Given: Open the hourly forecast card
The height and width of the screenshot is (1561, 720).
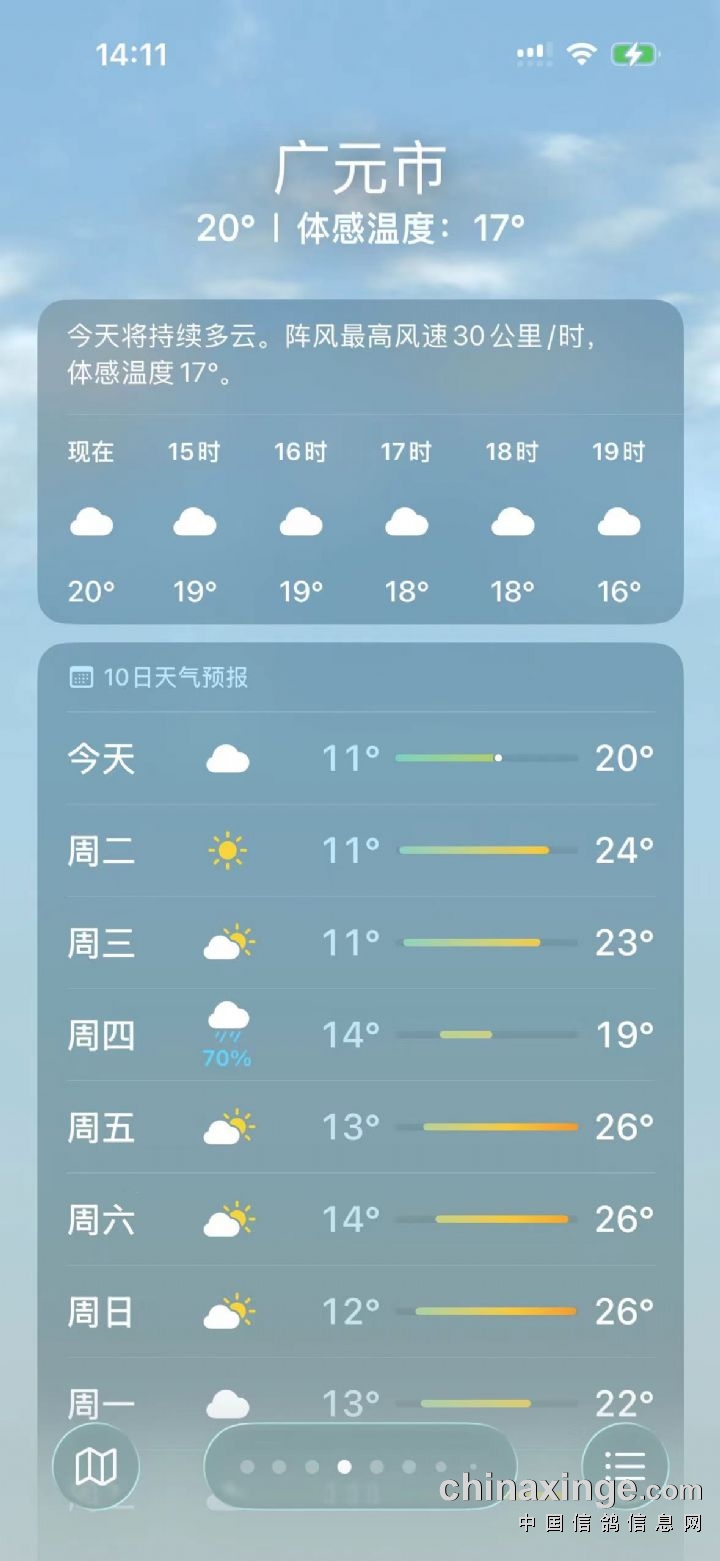Looking at the screenshot, I should pyautogui.click(x=360, y=522).
